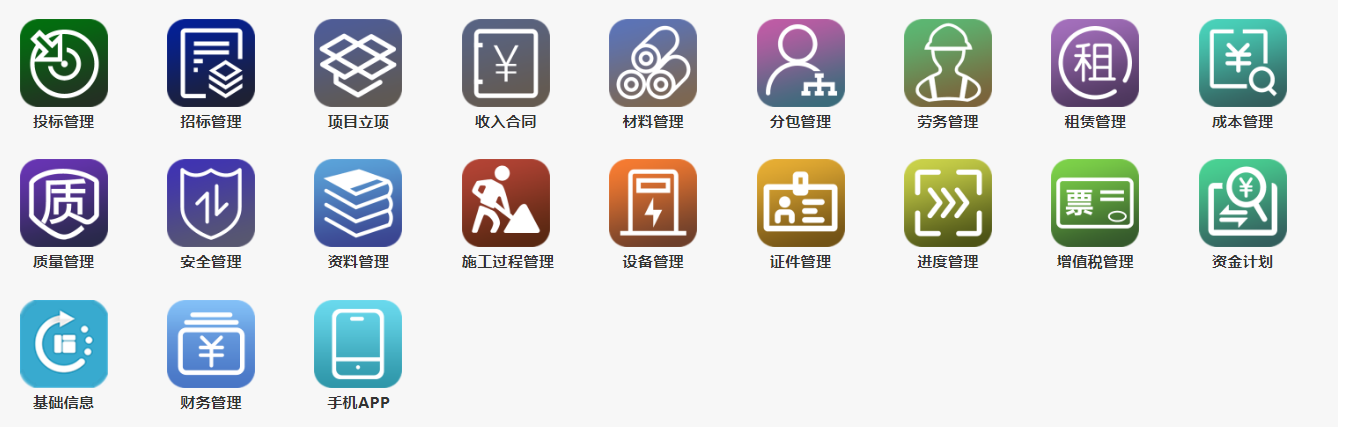
Task: Launch 成本管理
Action: [x=1243, y=63]
